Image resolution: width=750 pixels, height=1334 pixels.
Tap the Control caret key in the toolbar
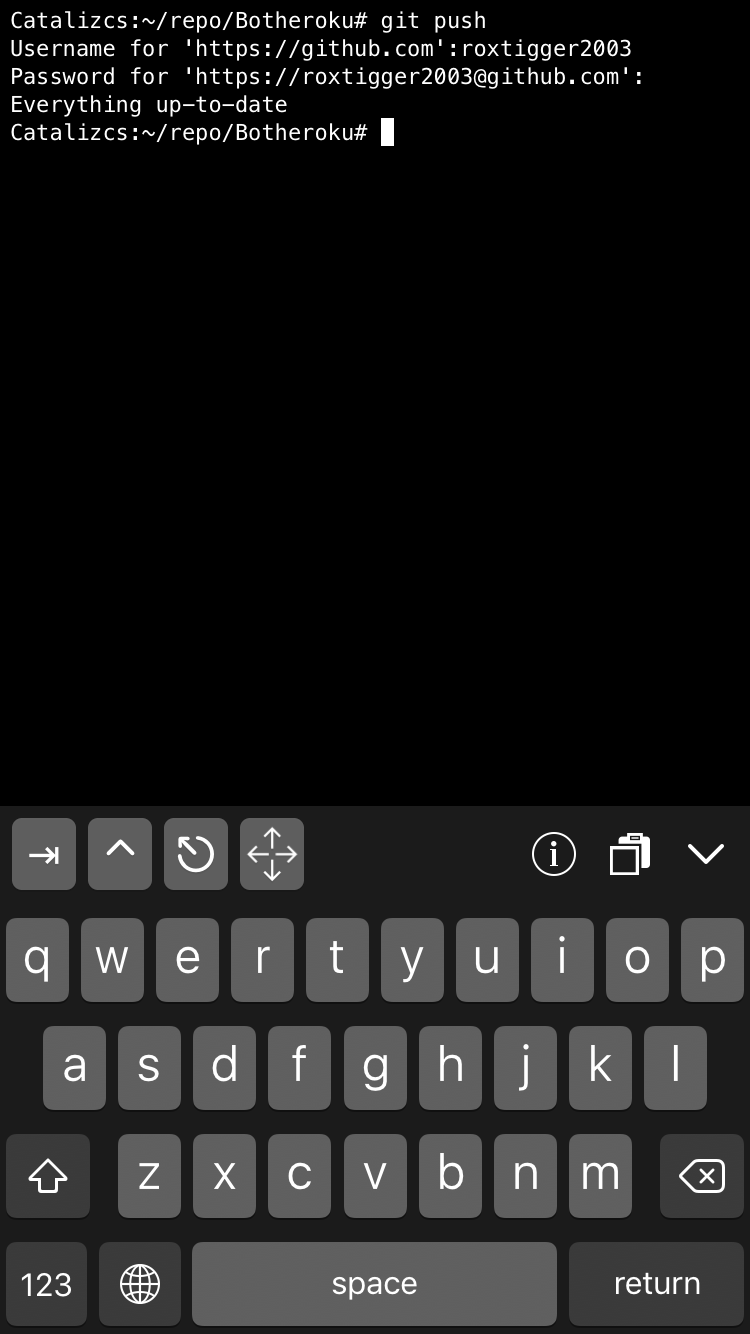pyautogui.click(x=120, y=854)
